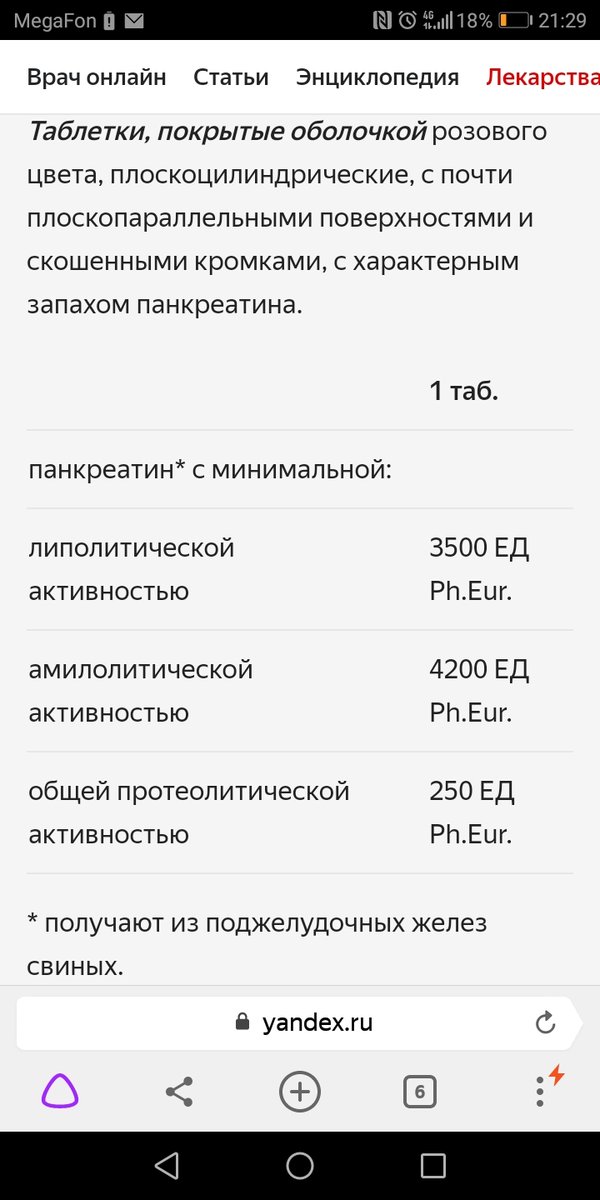The width and height of the screenshot is (600, 1200).
Task: Return to the home screen
Action: coord(300,1165)
